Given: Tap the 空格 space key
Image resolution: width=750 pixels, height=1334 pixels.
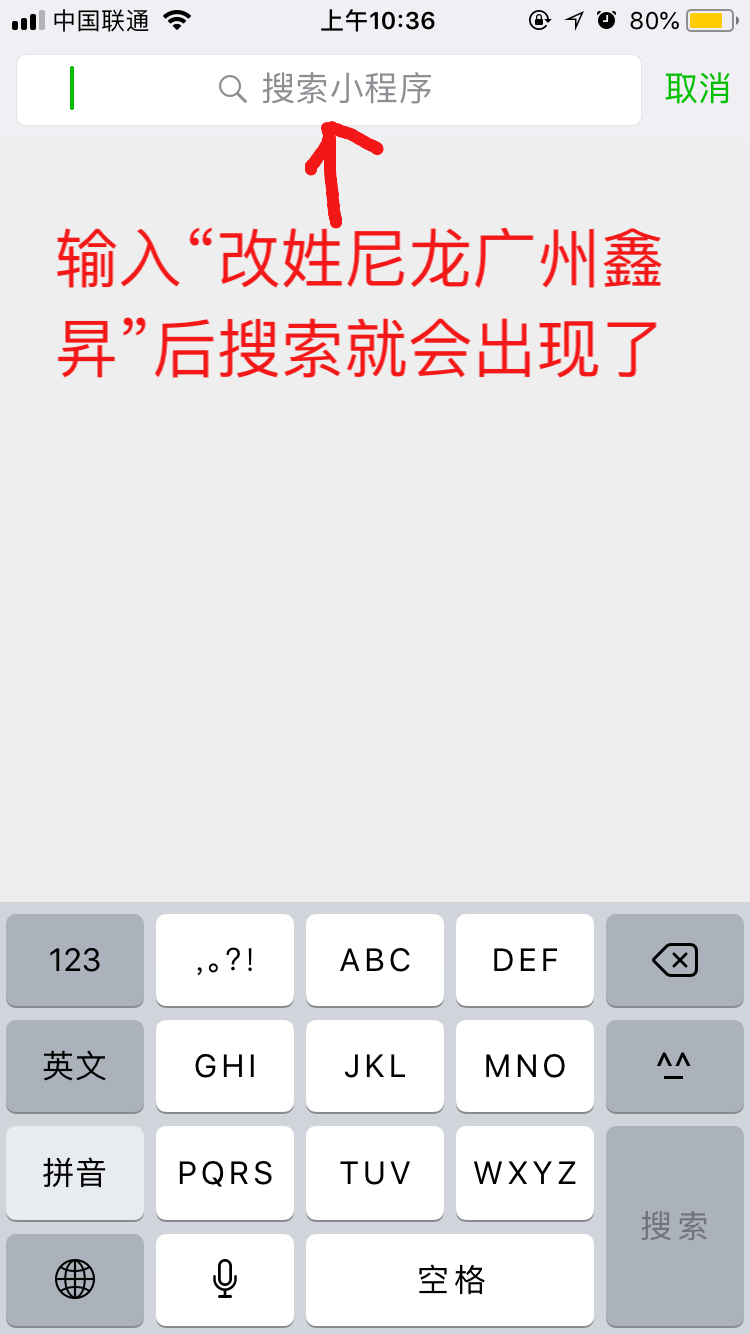Looking at the screenshot, I should coord(450,1278).
